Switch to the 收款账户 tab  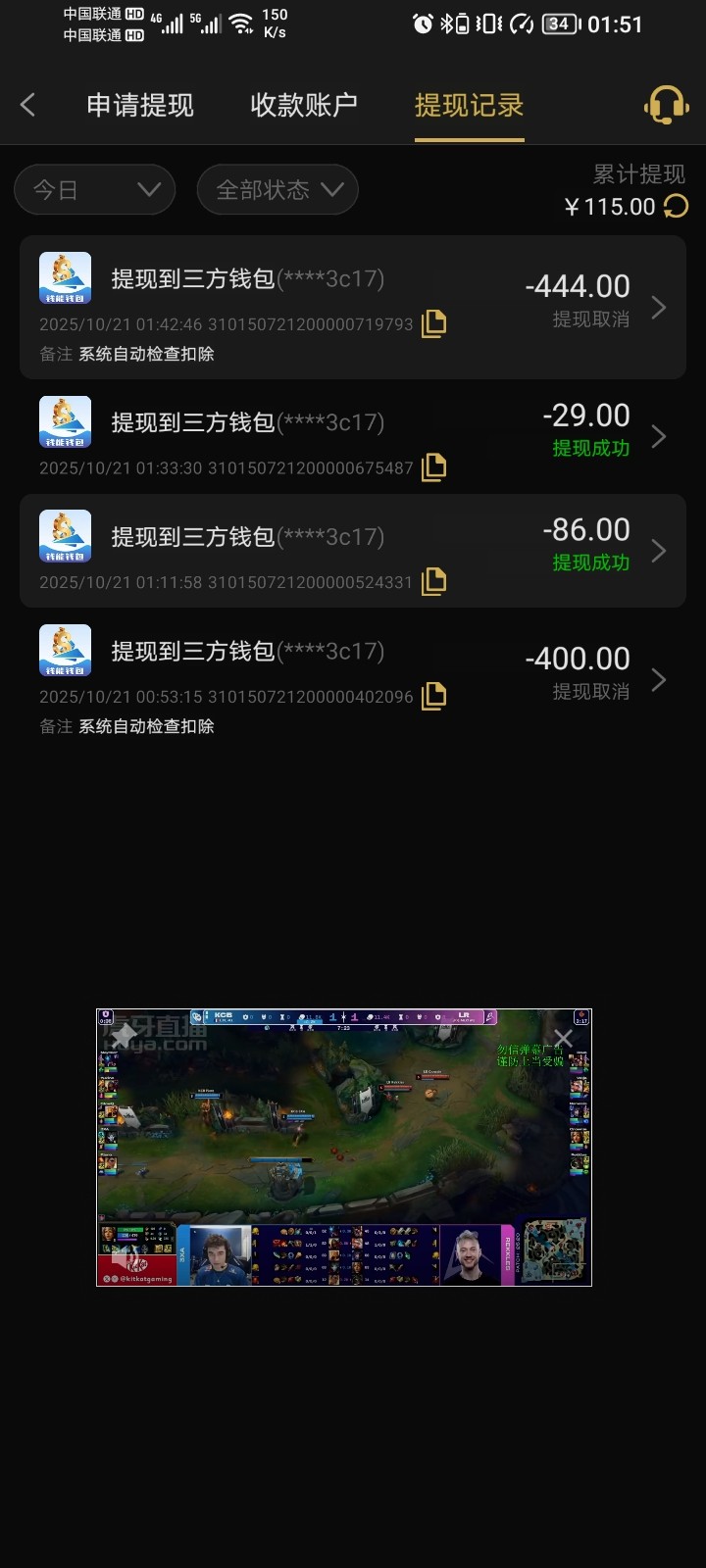coord(304,105)
